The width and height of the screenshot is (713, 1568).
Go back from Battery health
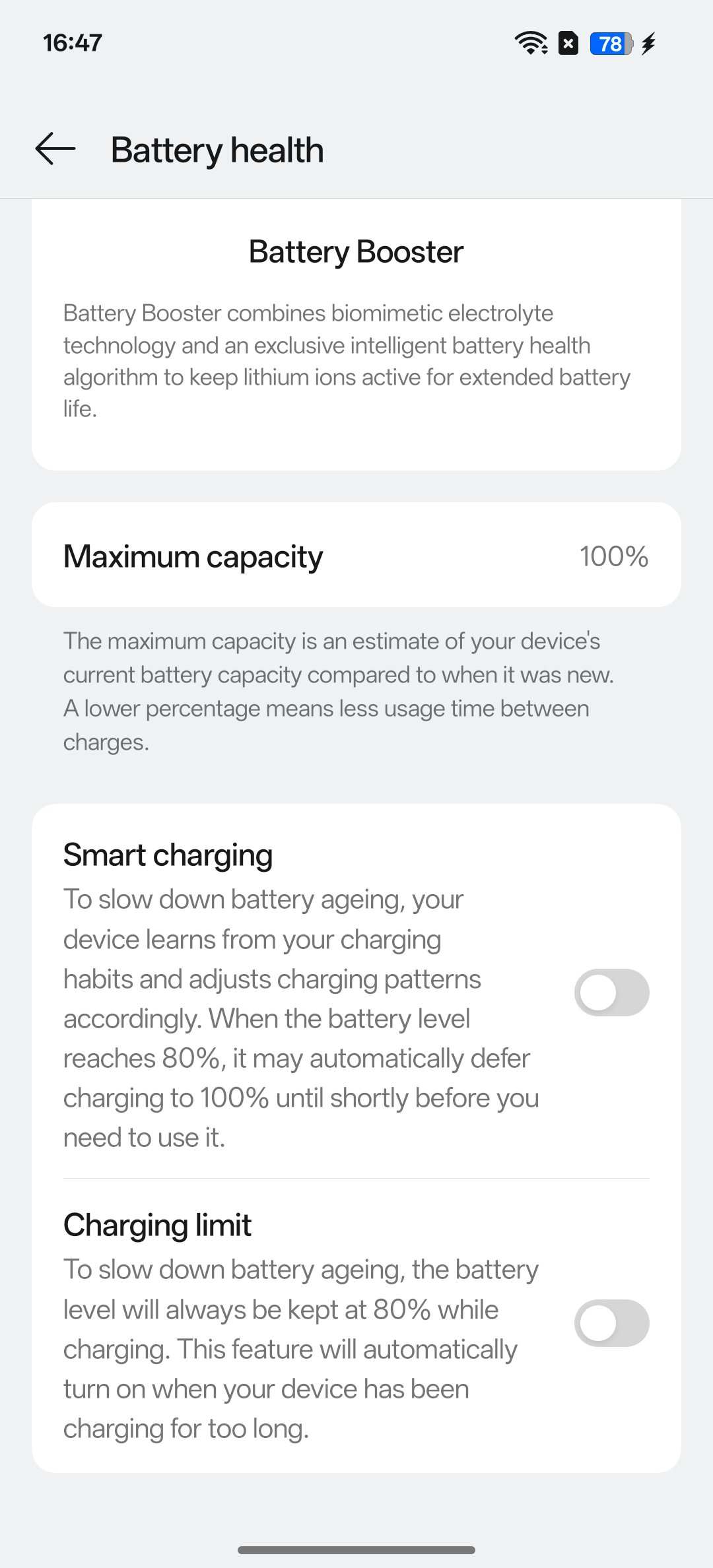point(55,149)
